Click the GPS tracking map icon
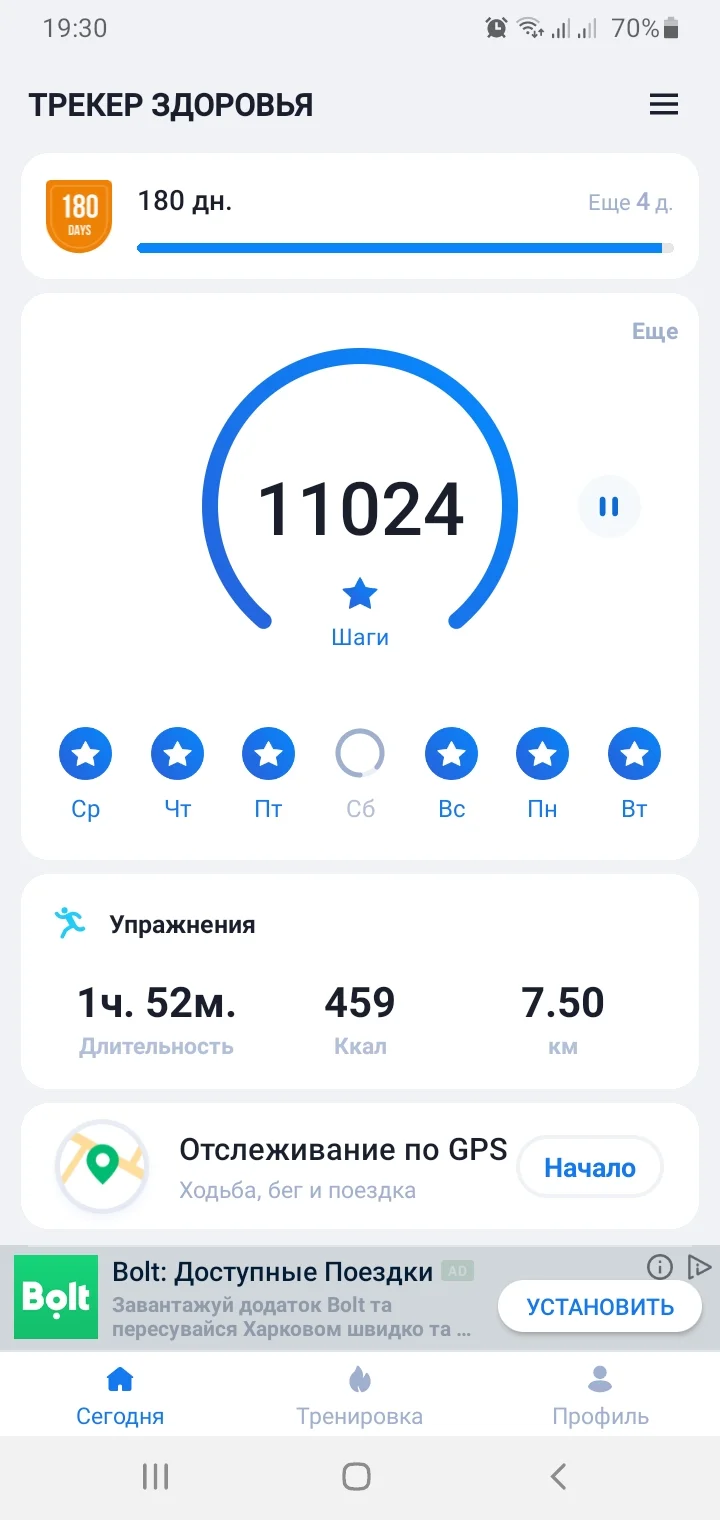This screenshot has width=720, height=1520. click(x=101, y=1166)
